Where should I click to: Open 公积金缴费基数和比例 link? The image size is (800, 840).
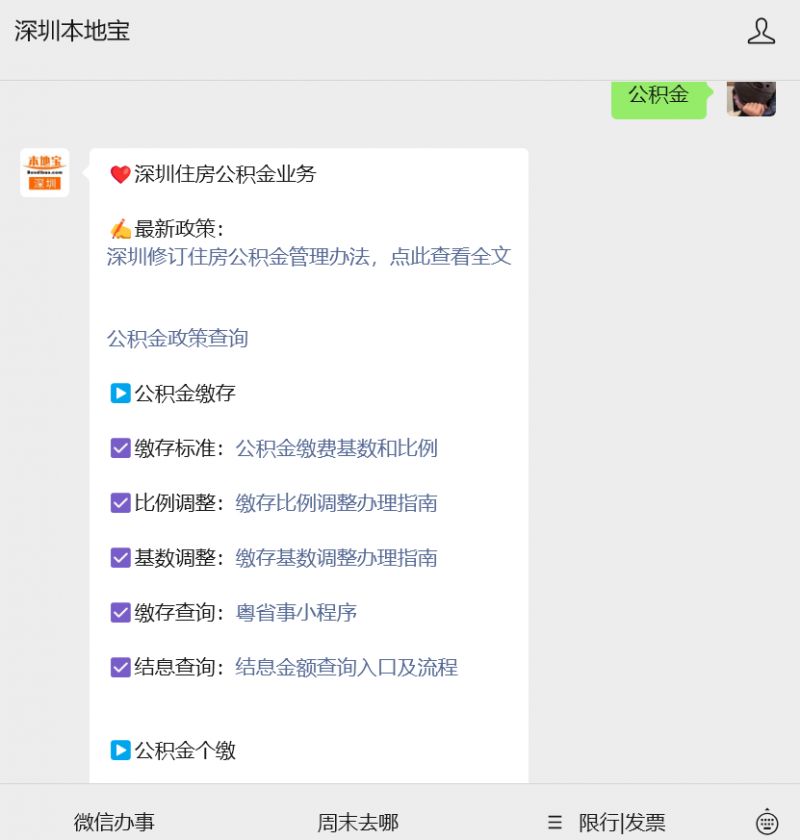[337, 448]
